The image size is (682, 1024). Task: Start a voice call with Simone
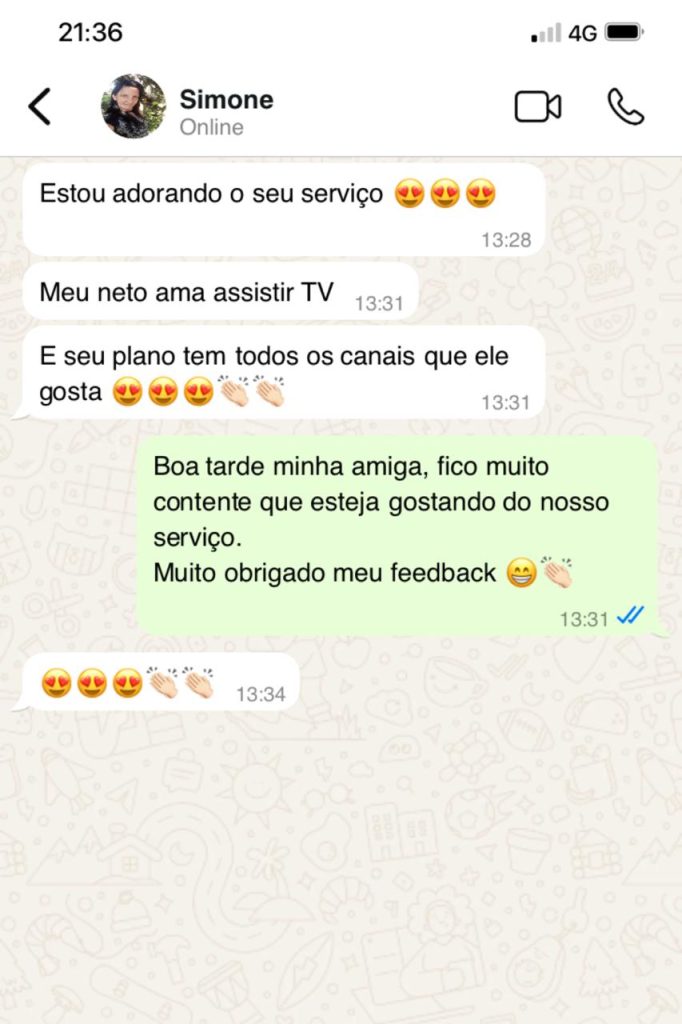click(x=625, y=107)
